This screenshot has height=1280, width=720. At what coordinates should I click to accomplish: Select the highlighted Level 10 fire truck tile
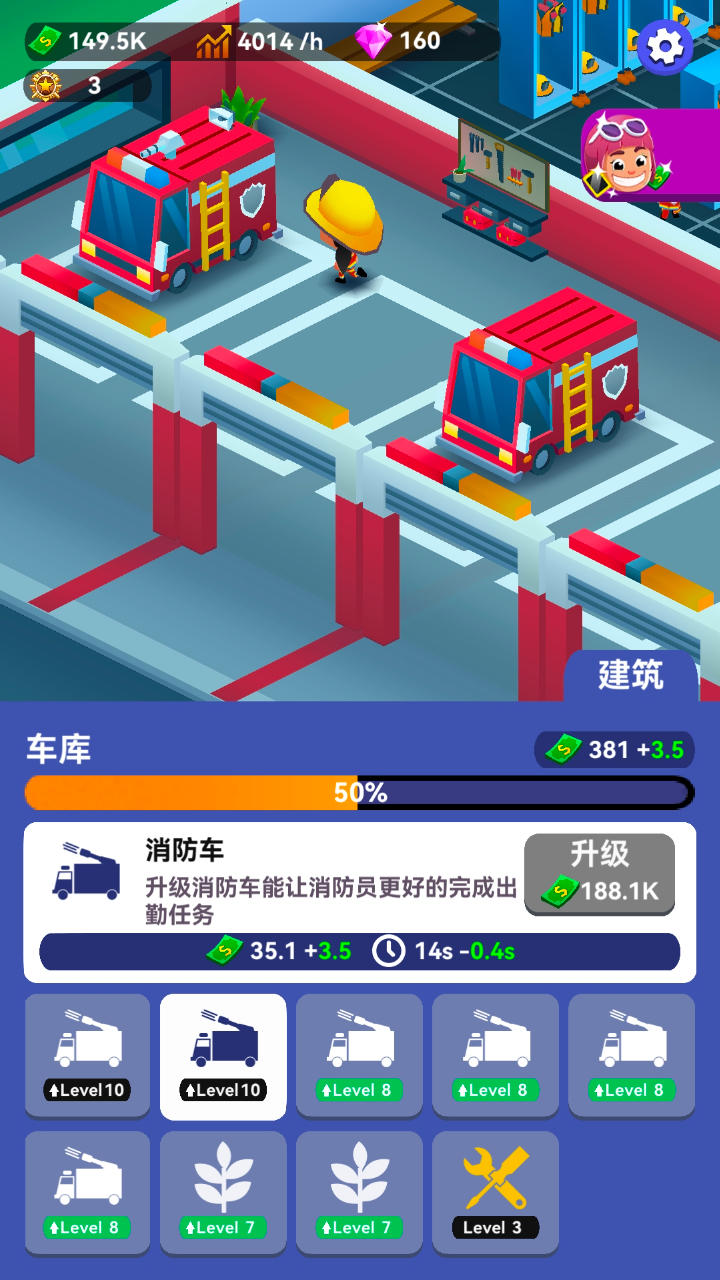click(x=223, y=1055)
